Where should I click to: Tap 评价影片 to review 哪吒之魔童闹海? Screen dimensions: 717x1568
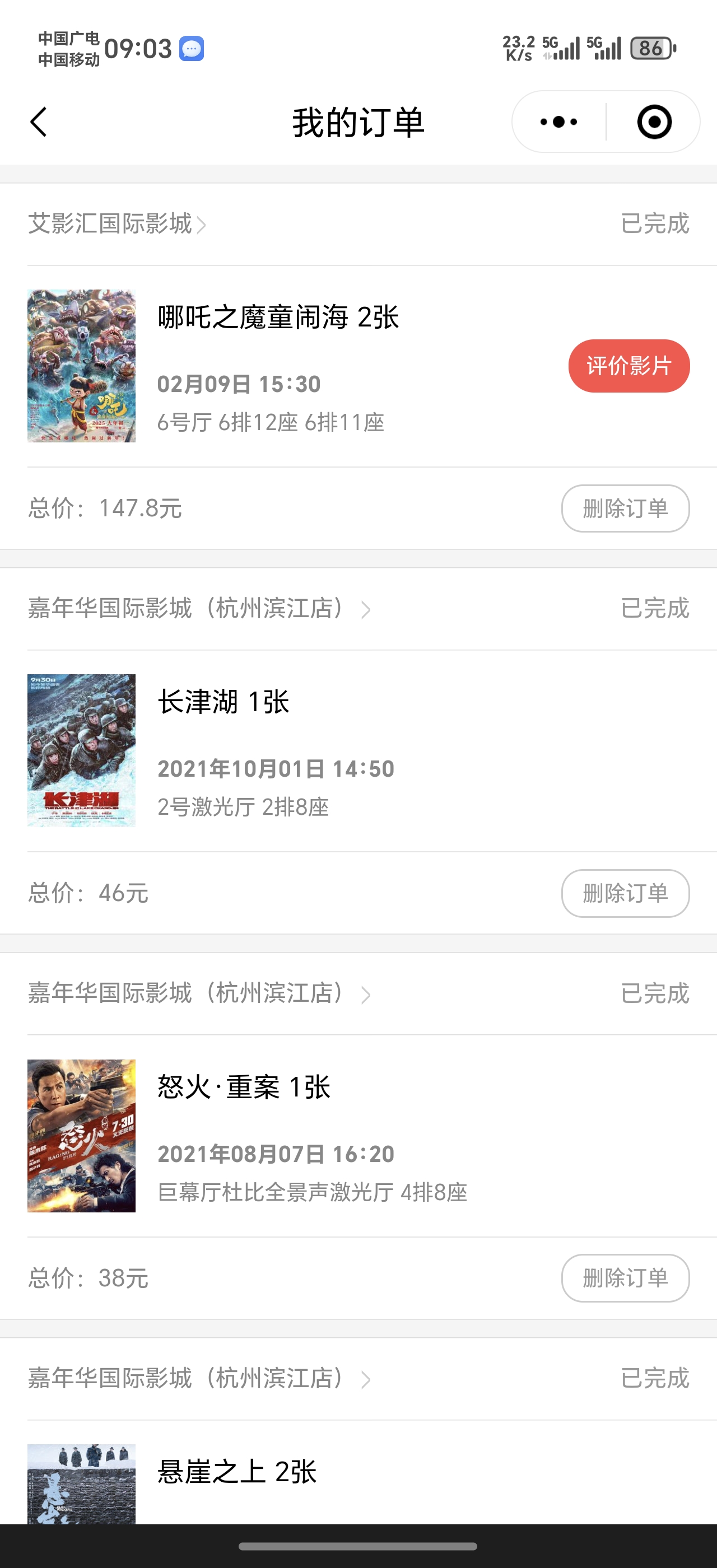click(x=628, y=366)
